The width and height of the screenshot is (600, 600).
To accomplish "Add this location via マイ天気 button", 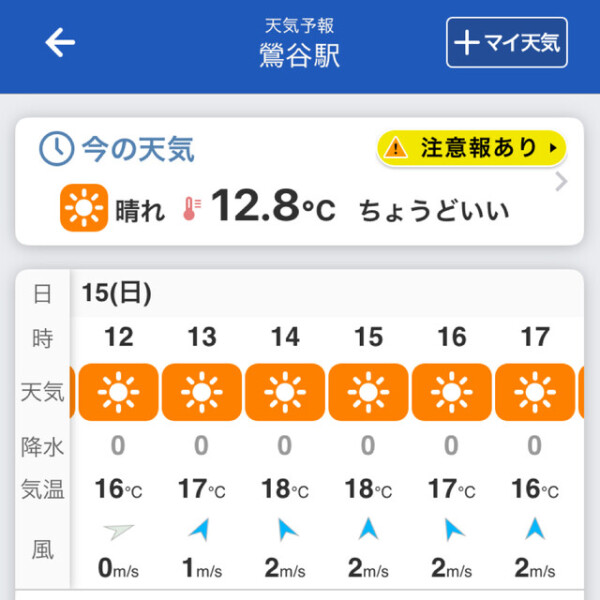I will (506, 43).
